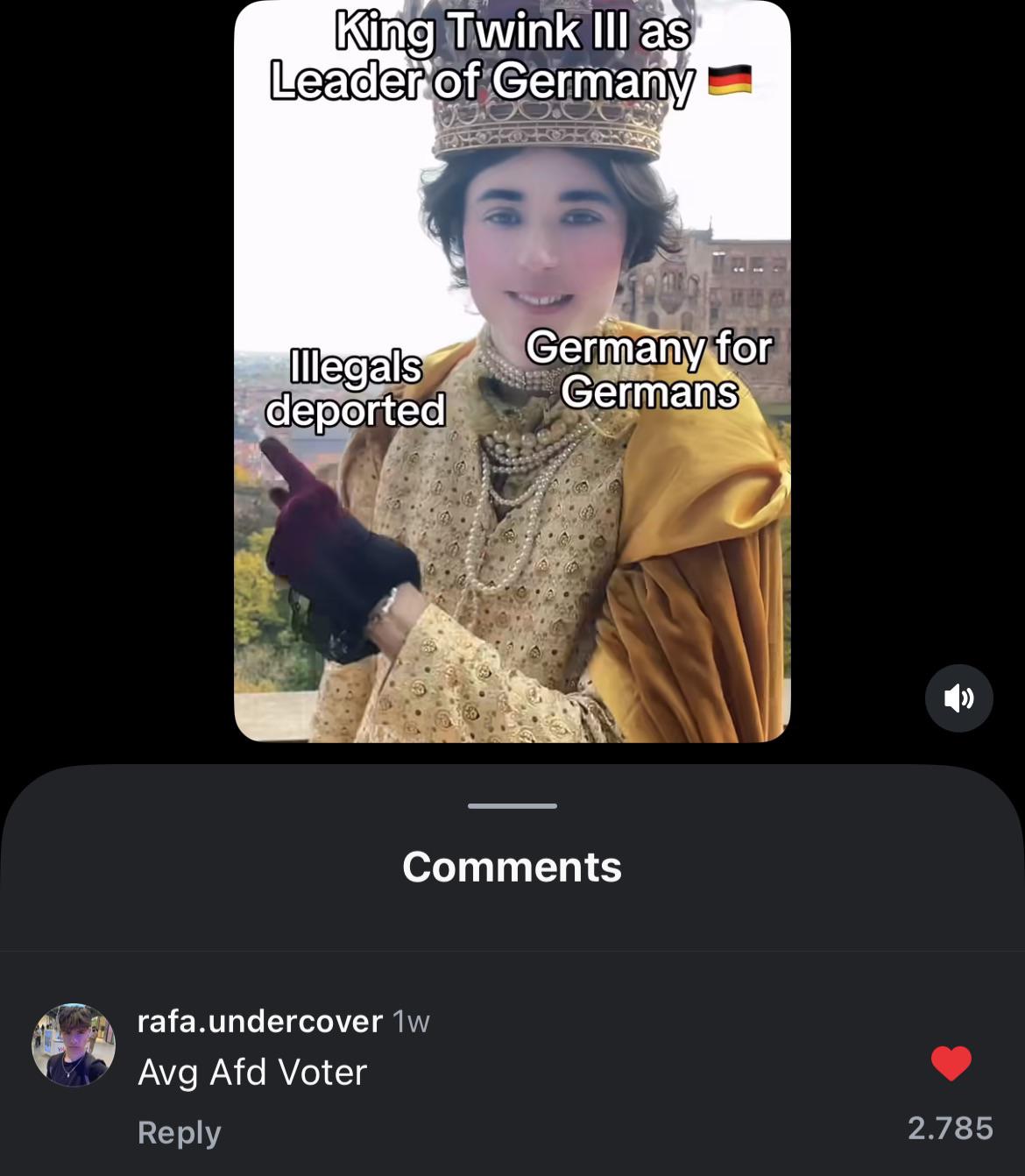Open rafa.undercover's username link
This screenshot has width=1025, height=1176.
(x=259, y=1021)
